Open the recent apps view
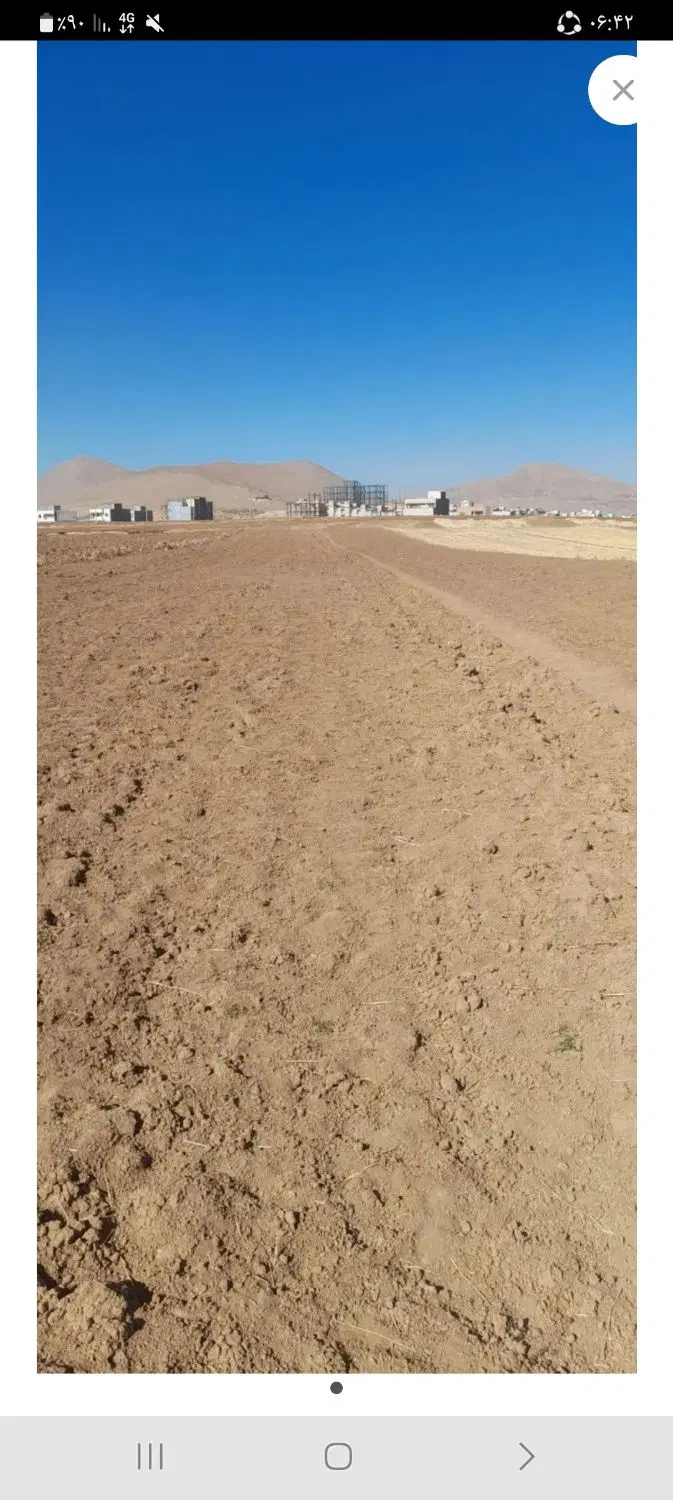The image size is (673, 1500). (x=150, y=1456)
